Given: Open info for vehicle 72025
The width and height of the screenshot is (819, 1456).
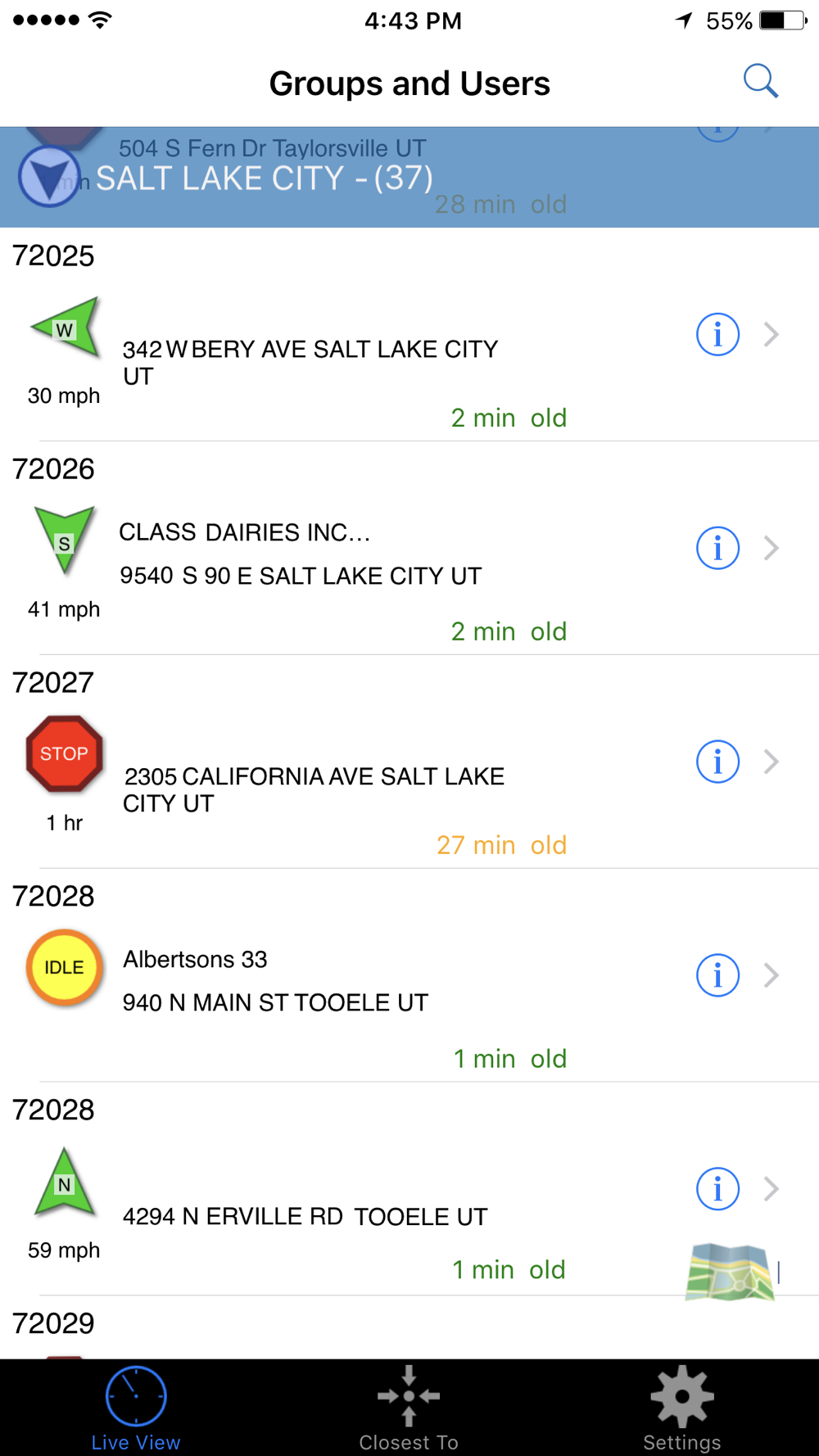Looking at the screenshot, I should 717,334.
